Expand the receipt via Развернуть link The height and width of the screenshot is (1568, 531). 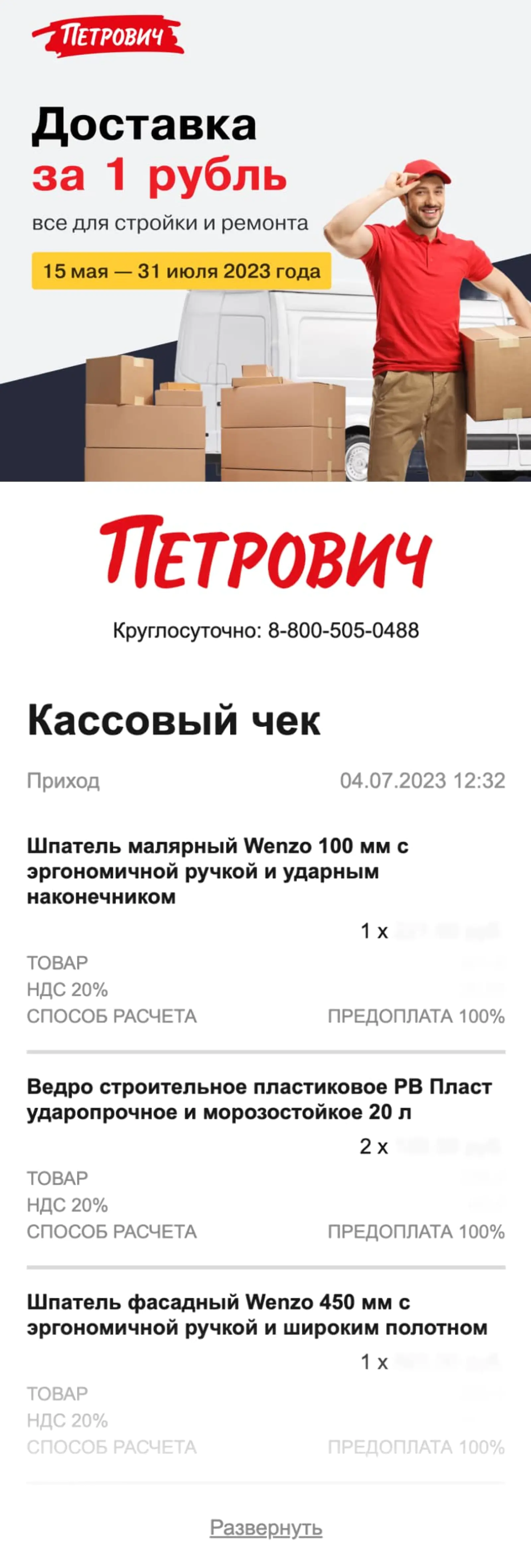265,1528
